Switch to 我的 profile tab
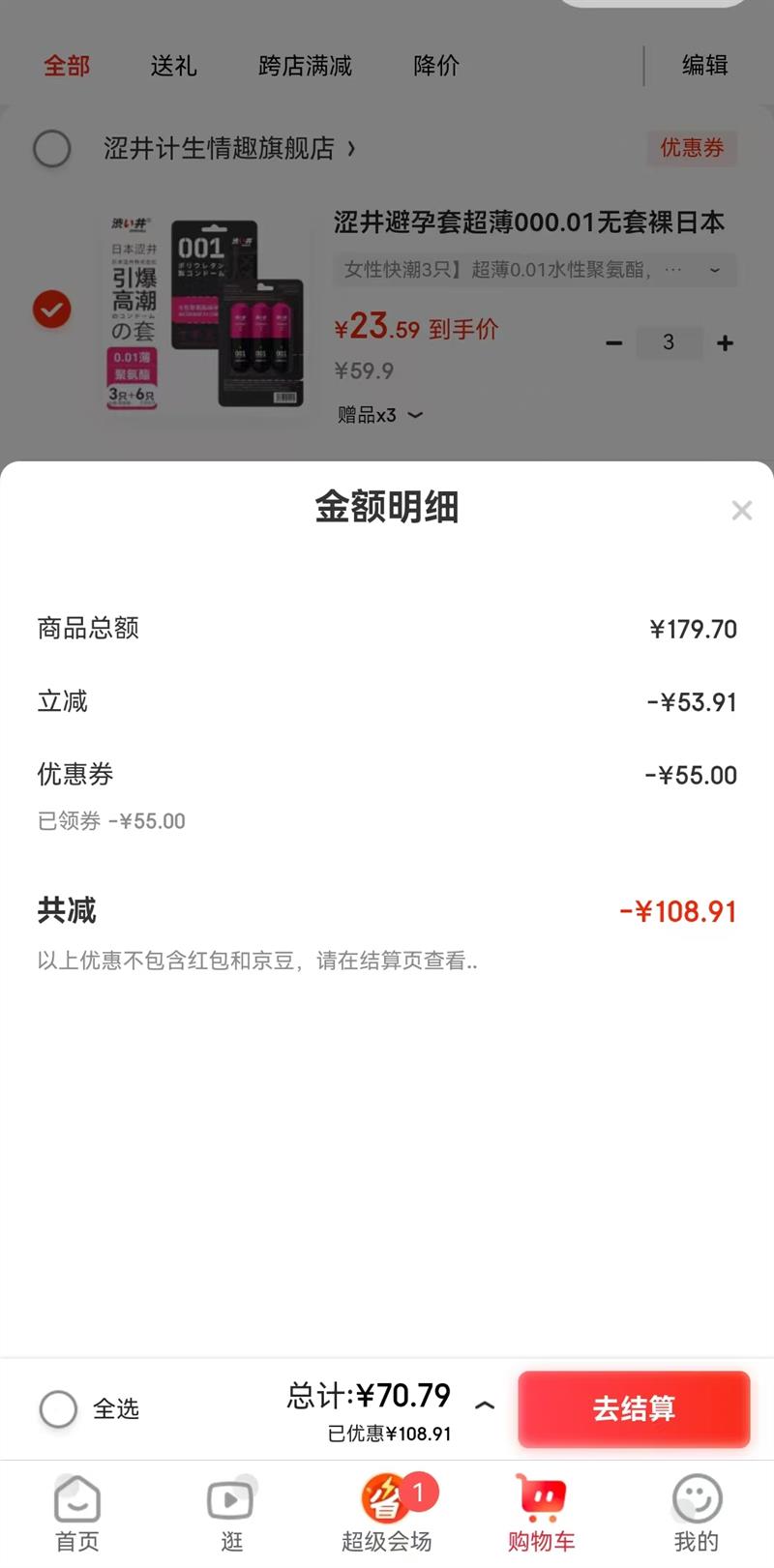 [x=697, y=1514]
